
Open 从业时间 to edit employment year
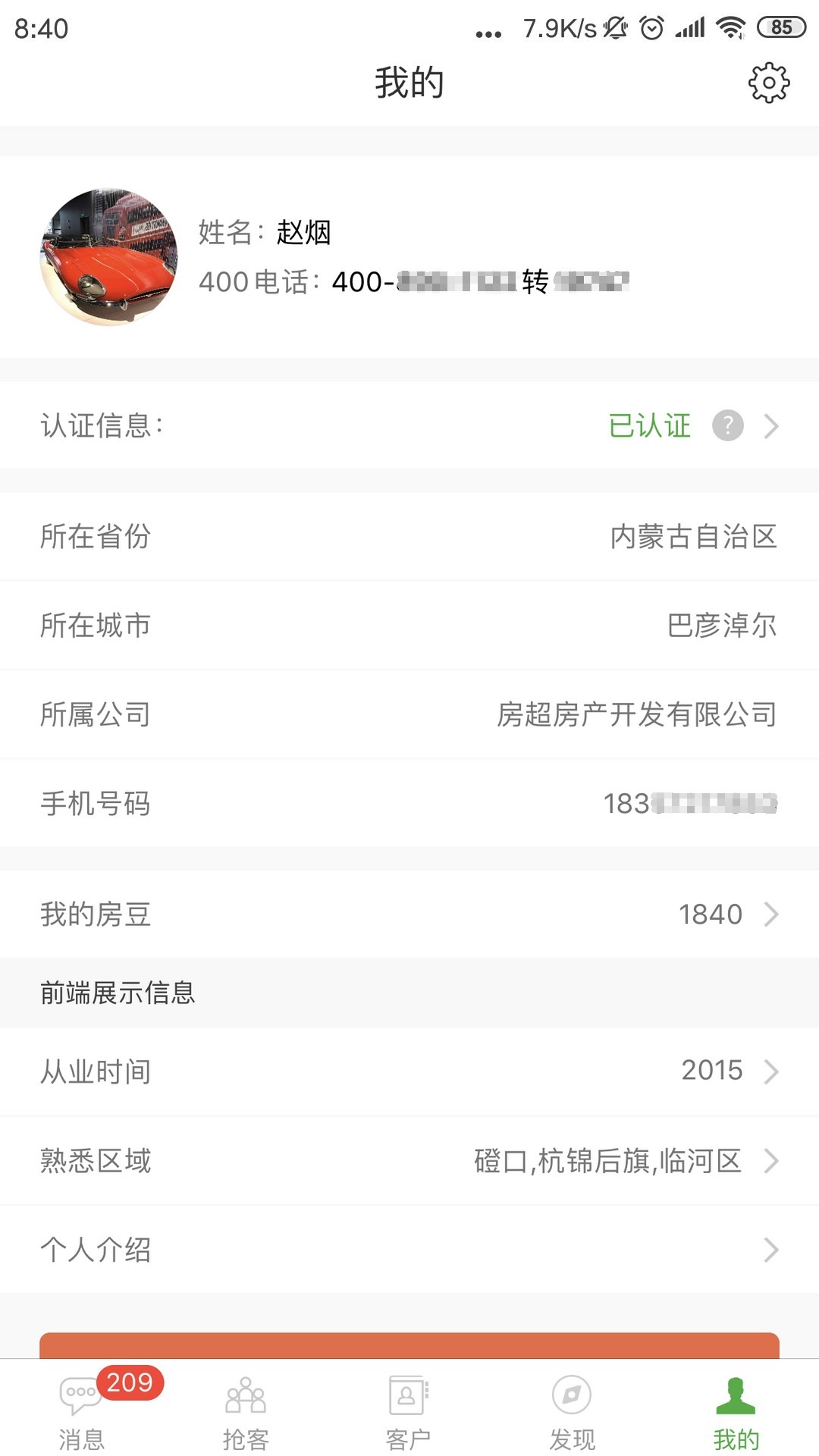point(409,1072)
